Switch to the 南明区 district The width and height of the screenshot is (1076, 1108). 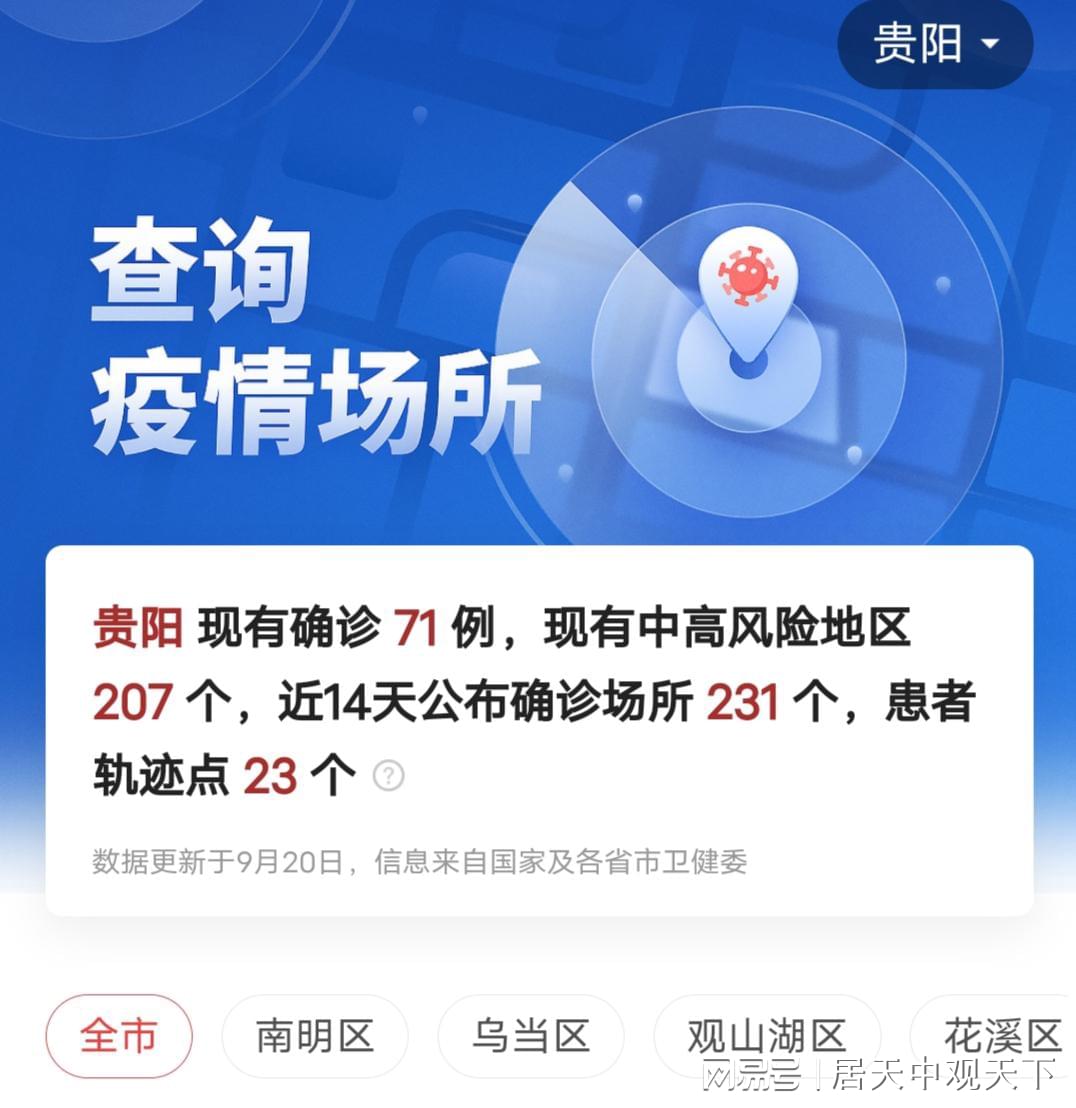pyautogui.click(x=314, y=1036)
